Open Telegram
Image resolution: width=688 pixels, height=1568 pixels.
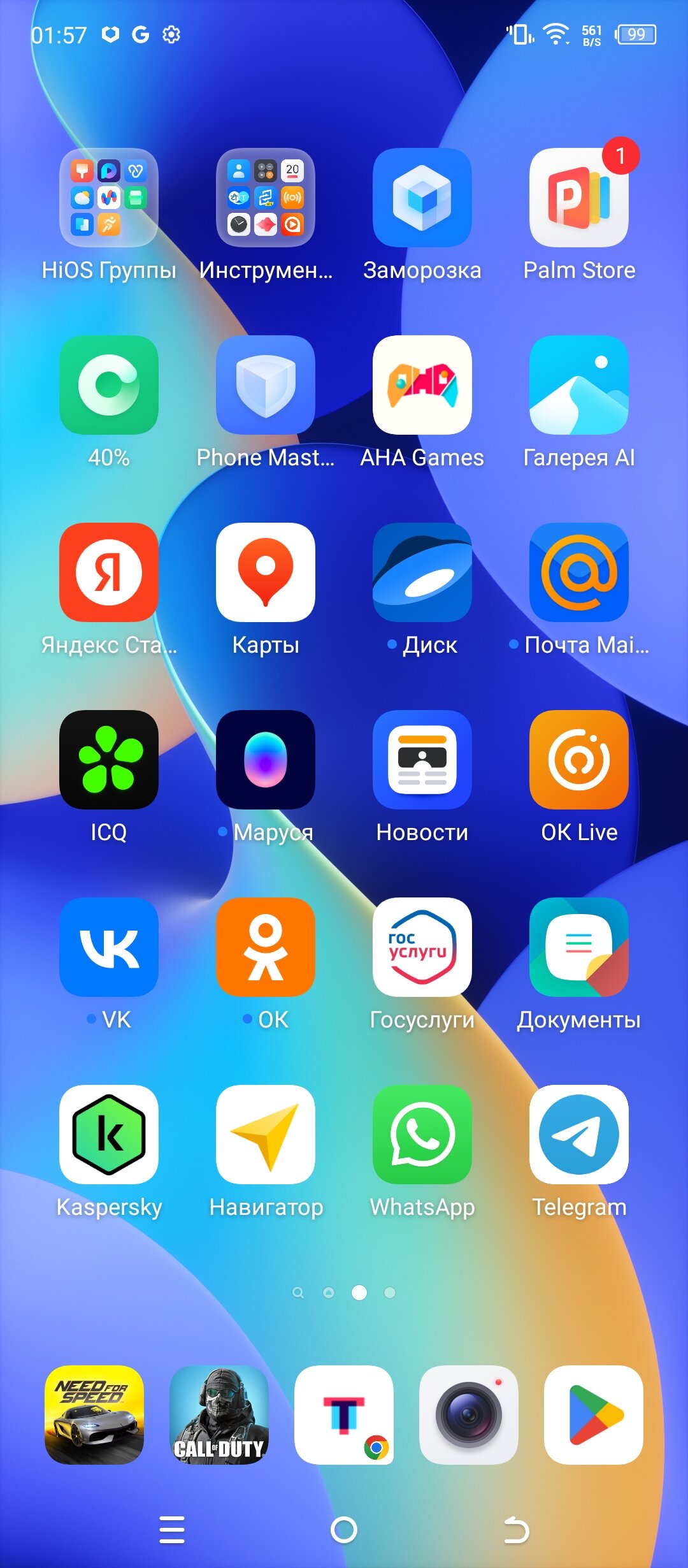tap(578, 1135)
